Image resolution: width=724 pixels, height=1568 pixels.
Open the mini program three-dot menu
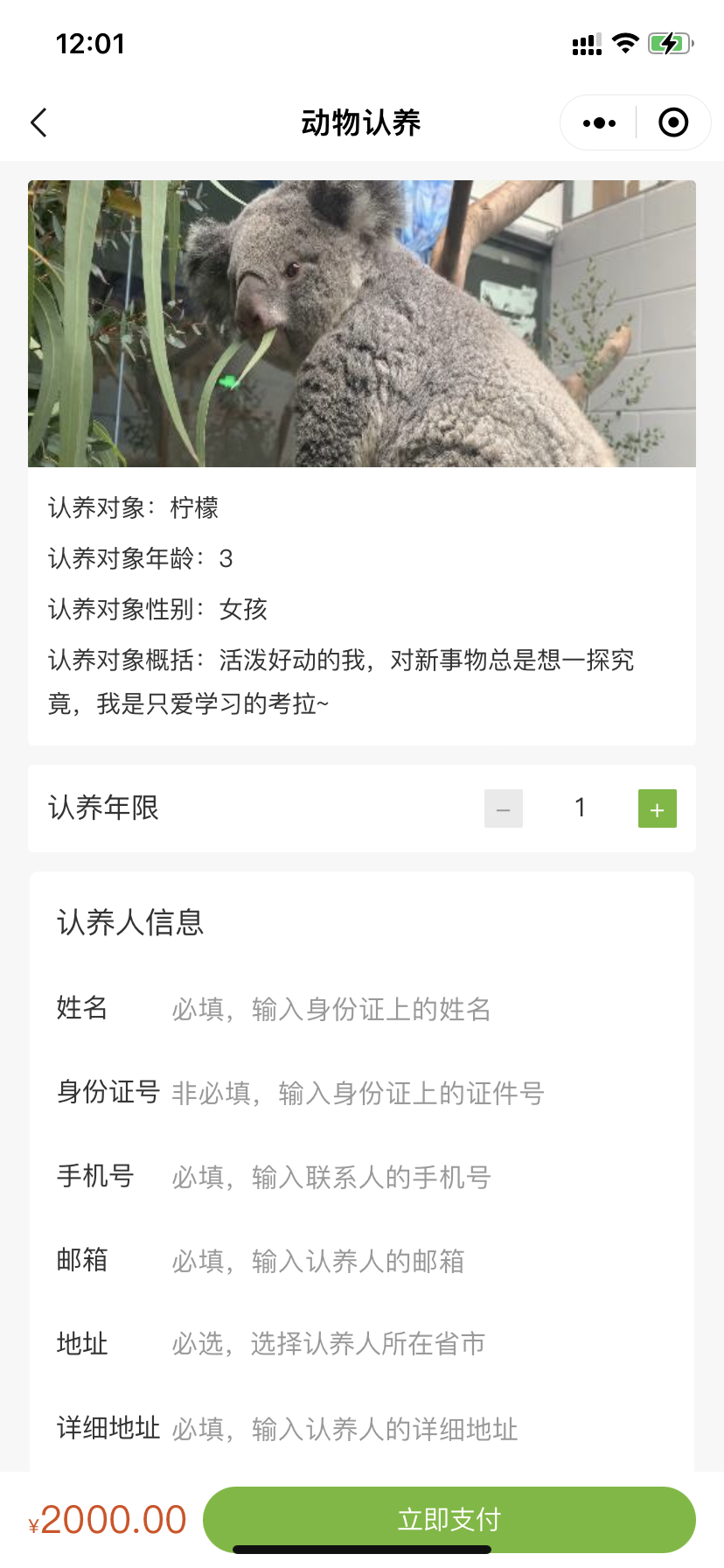(x=599, y=123)
